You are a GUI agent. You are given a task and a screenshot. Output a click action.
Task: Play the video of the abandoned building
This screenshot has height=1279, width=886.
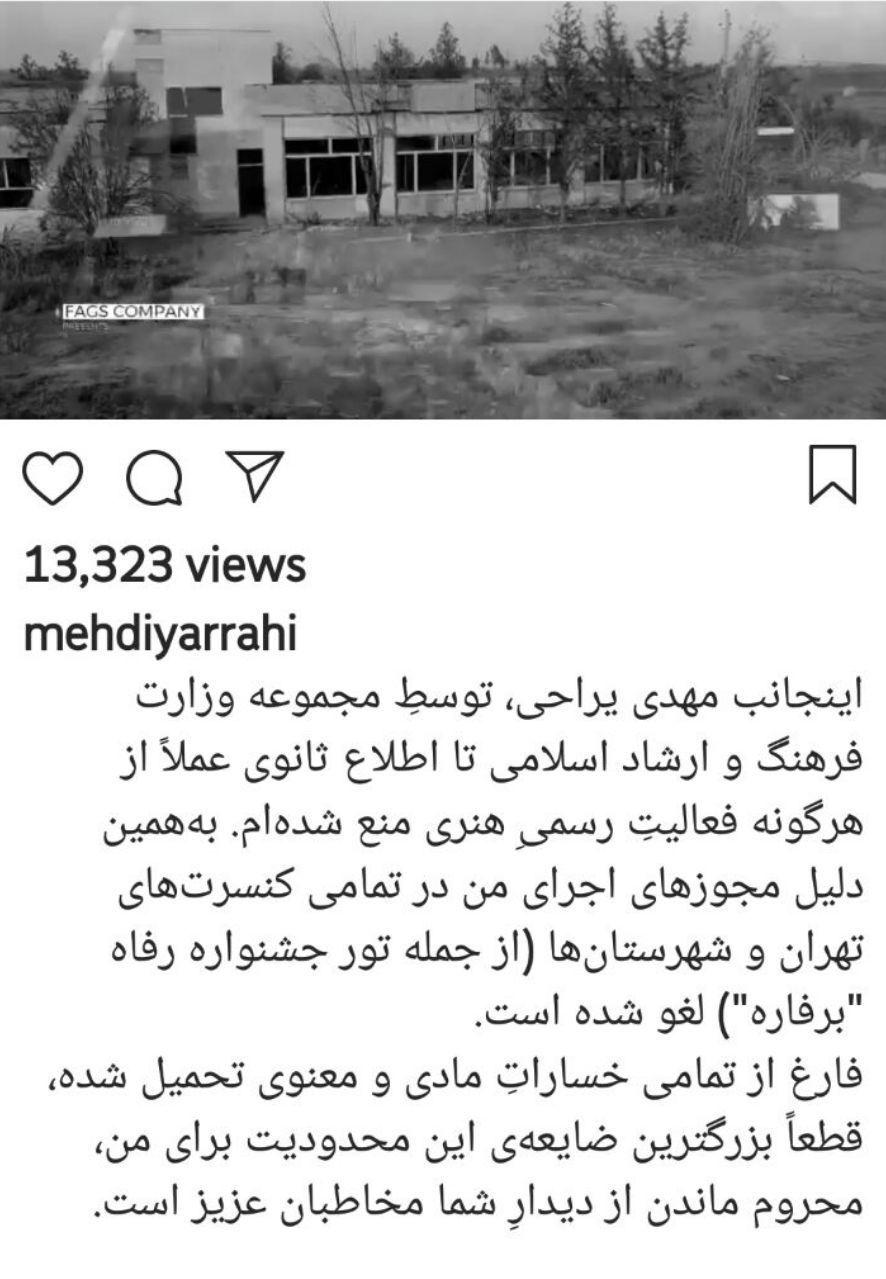[x=443, y=210]
